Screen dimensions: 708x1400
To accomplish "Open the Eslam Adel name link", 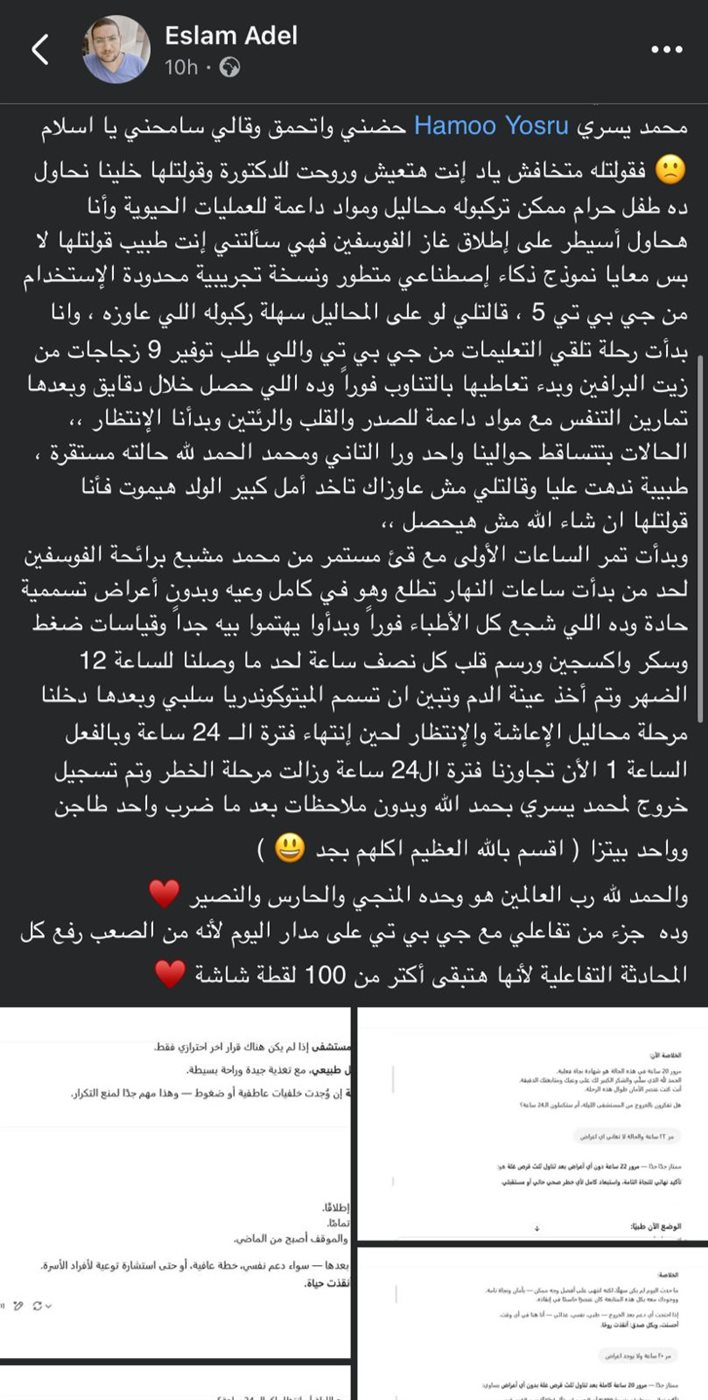I will (x=231, y=35).
